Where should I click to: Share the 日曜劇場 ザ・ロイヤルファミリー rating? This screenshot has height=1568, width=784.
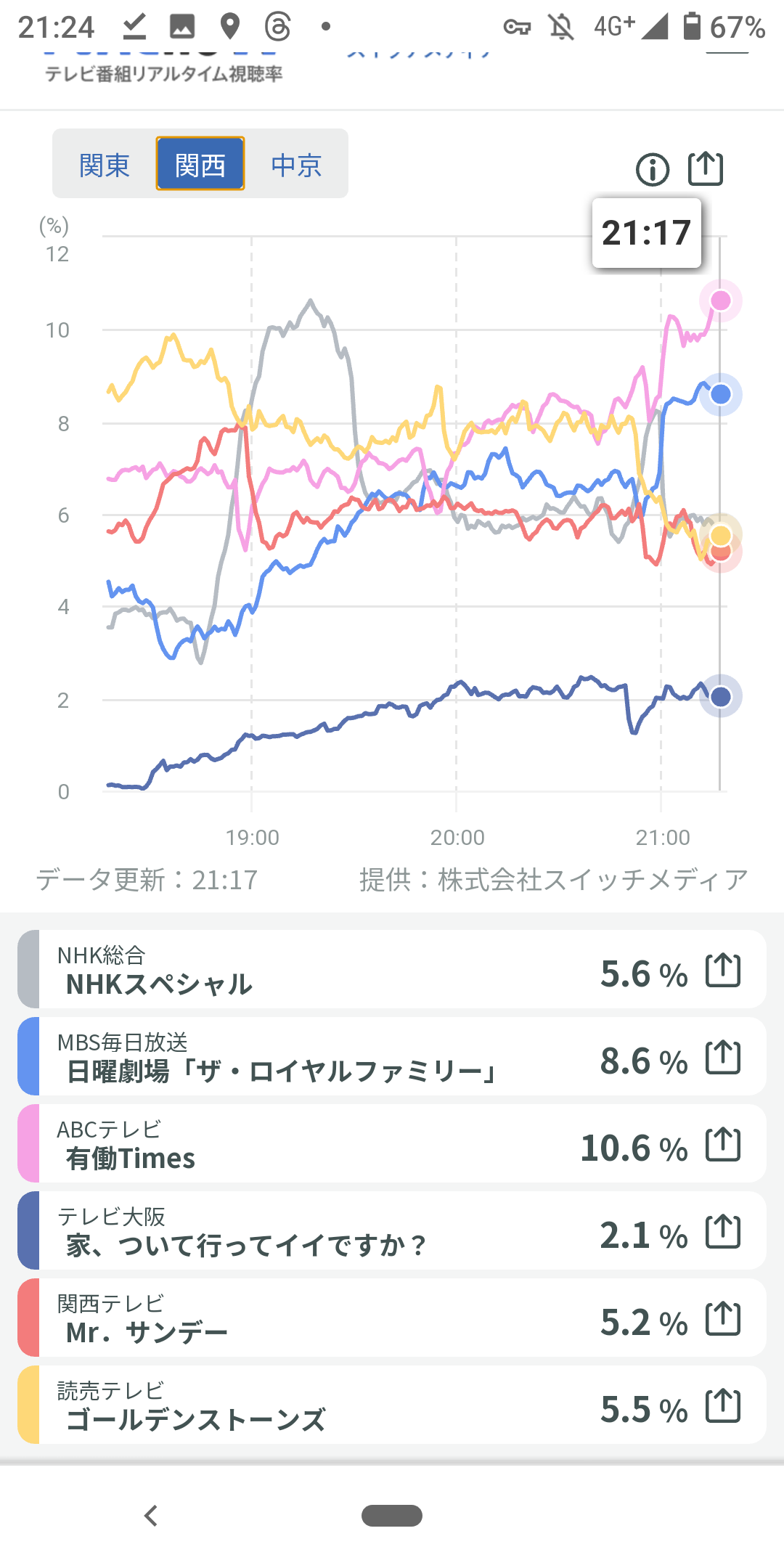[x=723, y=1058]
